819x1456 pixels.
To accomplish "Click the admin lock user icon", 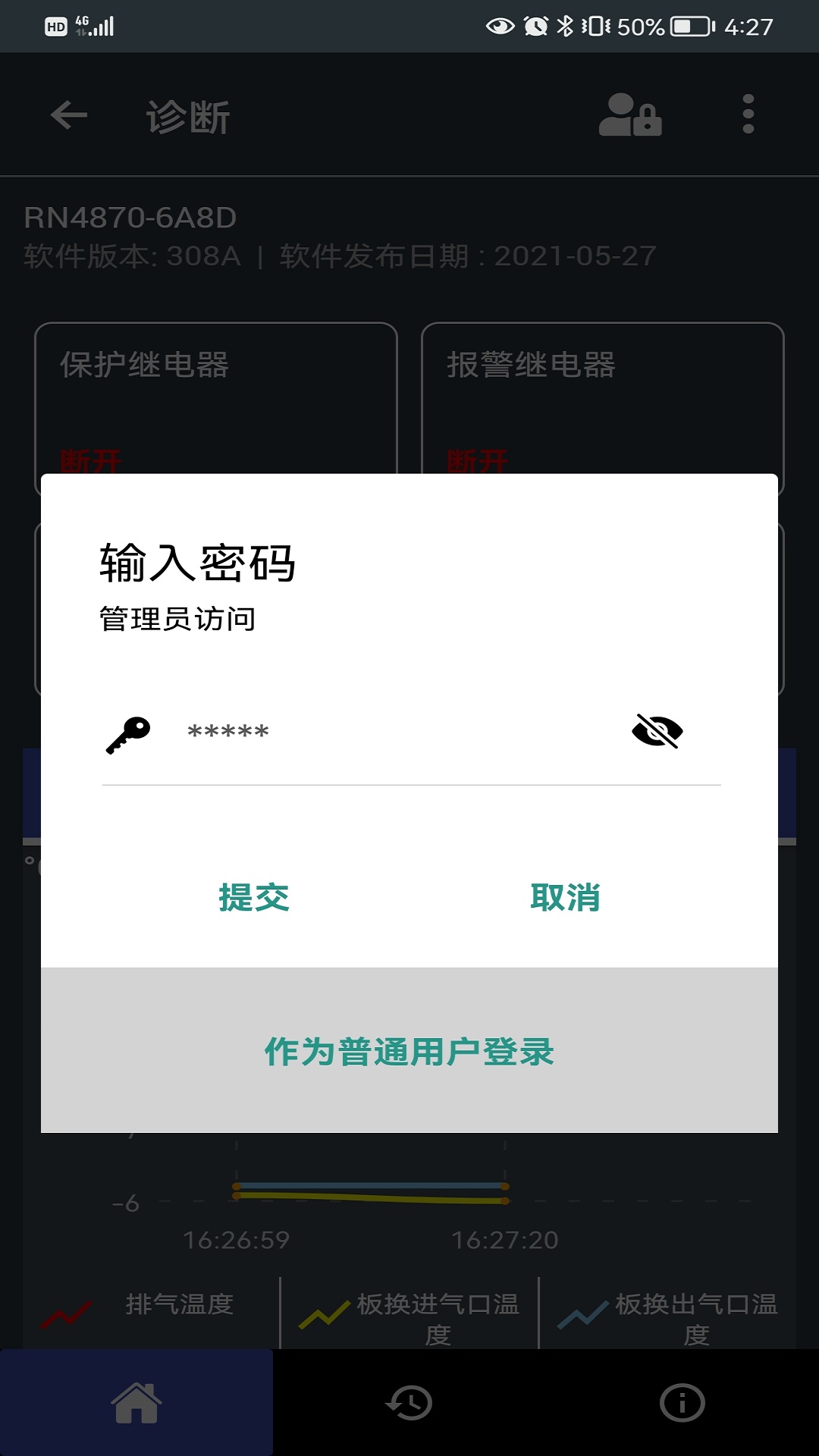I will click(630, 115).
